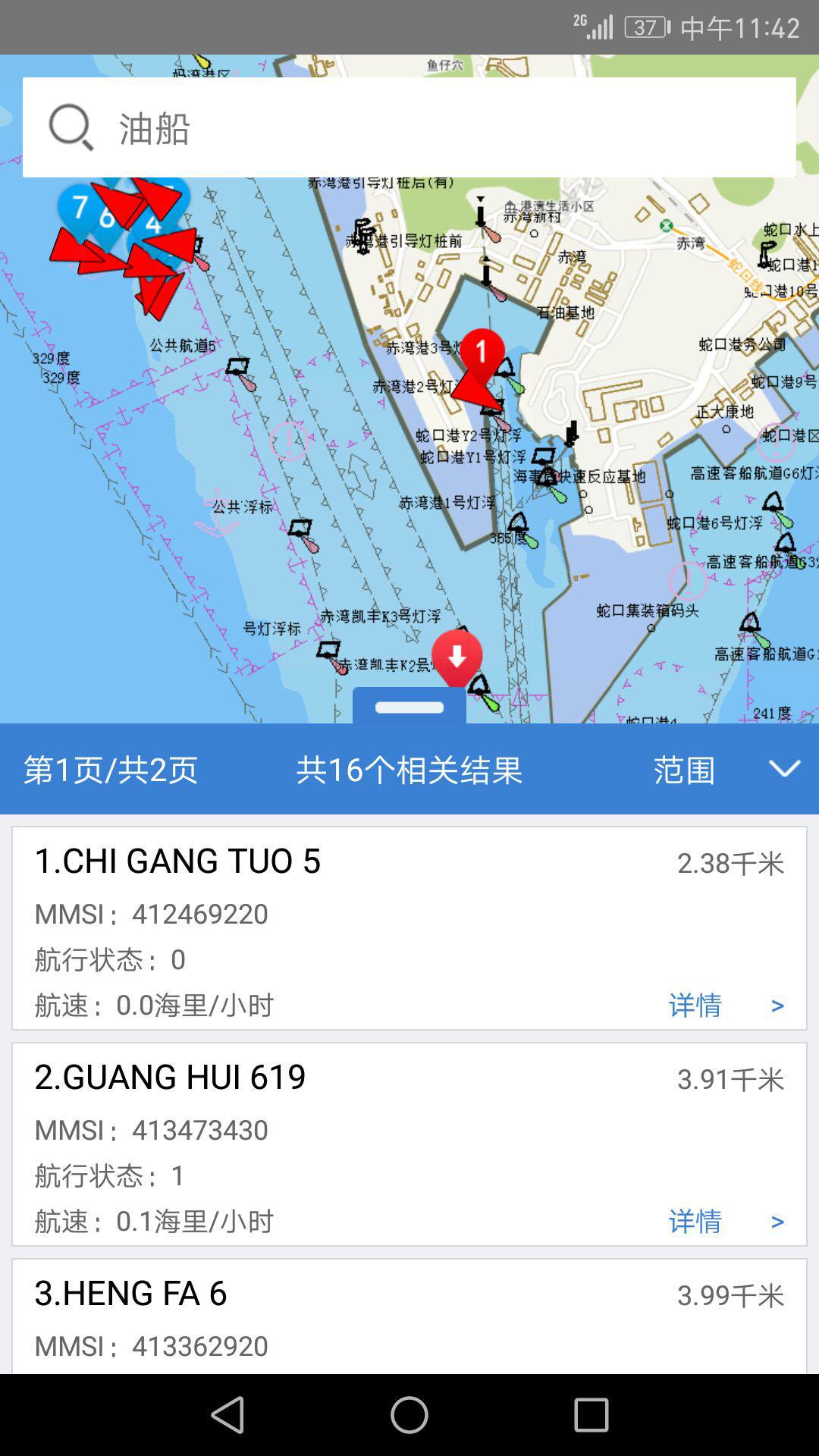819x1456 pixels.
Task: Tap the search magnifier icon
Action: (70, 126)
